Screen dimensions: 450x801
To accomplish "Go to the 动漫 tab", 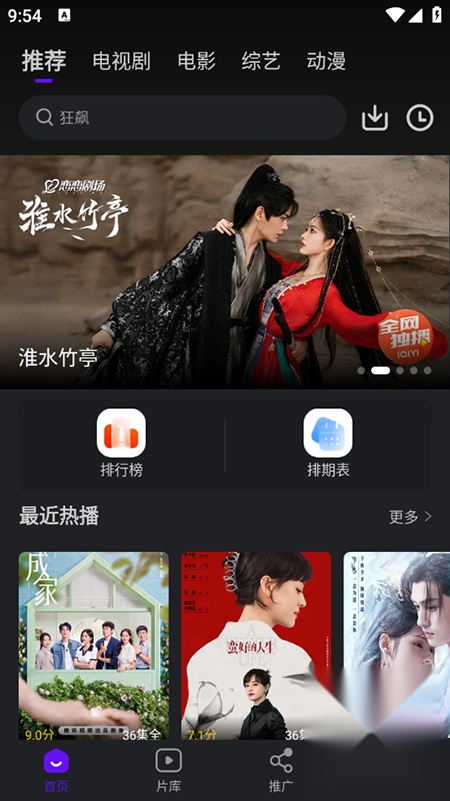I will pyautogui.click(x=326, y=61).
